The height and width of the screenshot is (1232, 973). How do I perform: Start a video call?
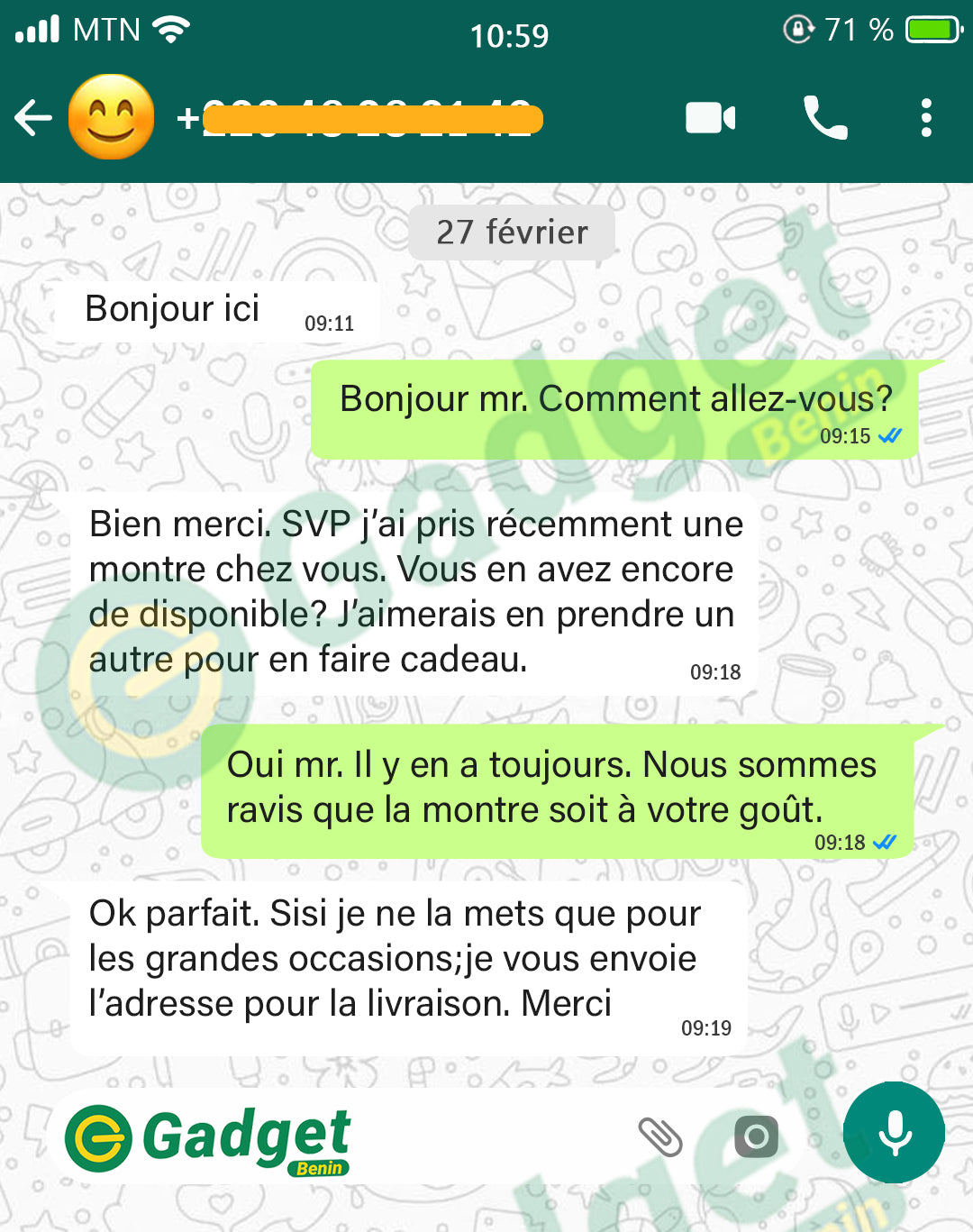(710, 118)
